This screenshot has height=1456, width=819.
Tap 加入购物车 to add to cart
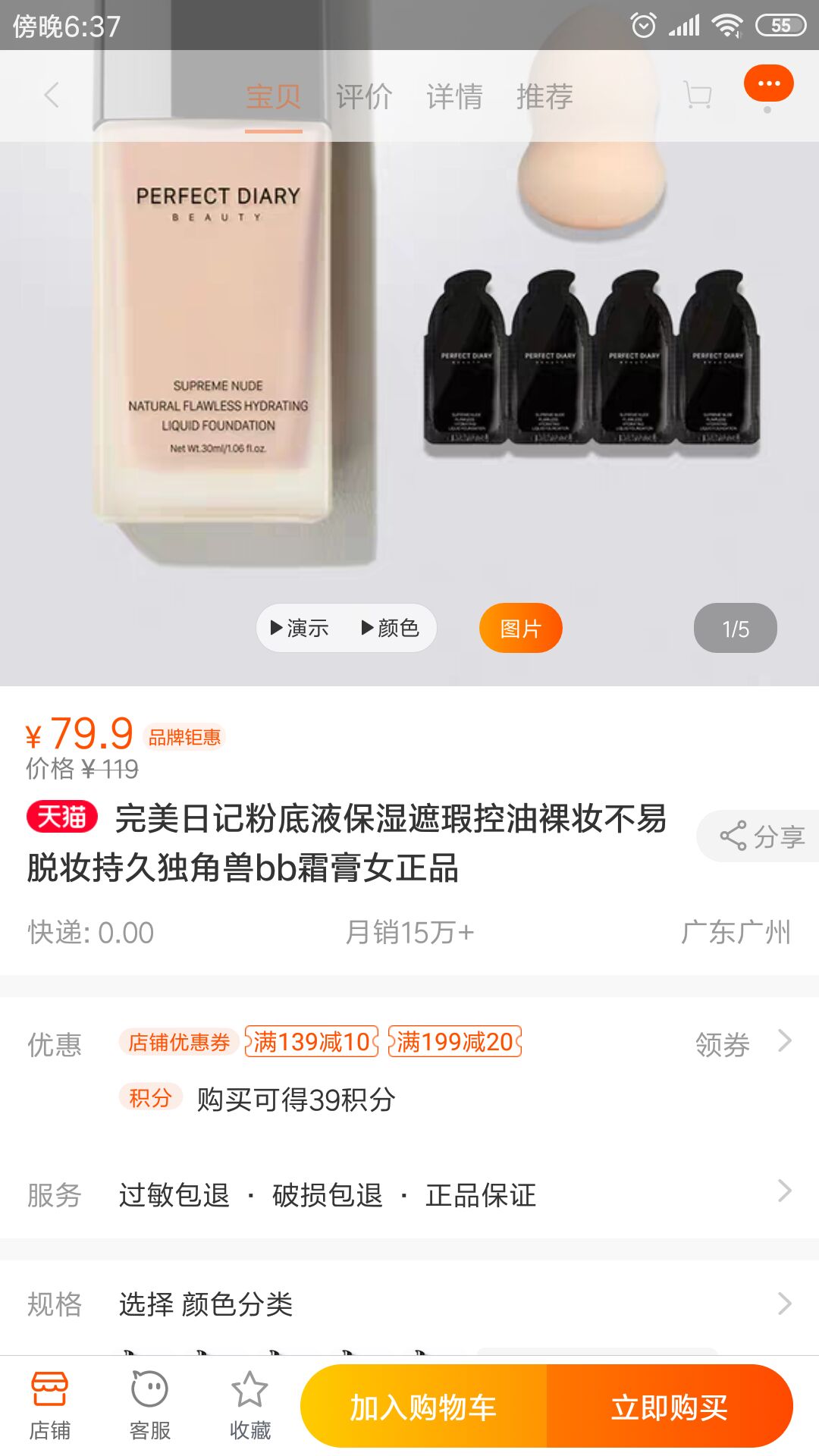[x=423, y=1407]
